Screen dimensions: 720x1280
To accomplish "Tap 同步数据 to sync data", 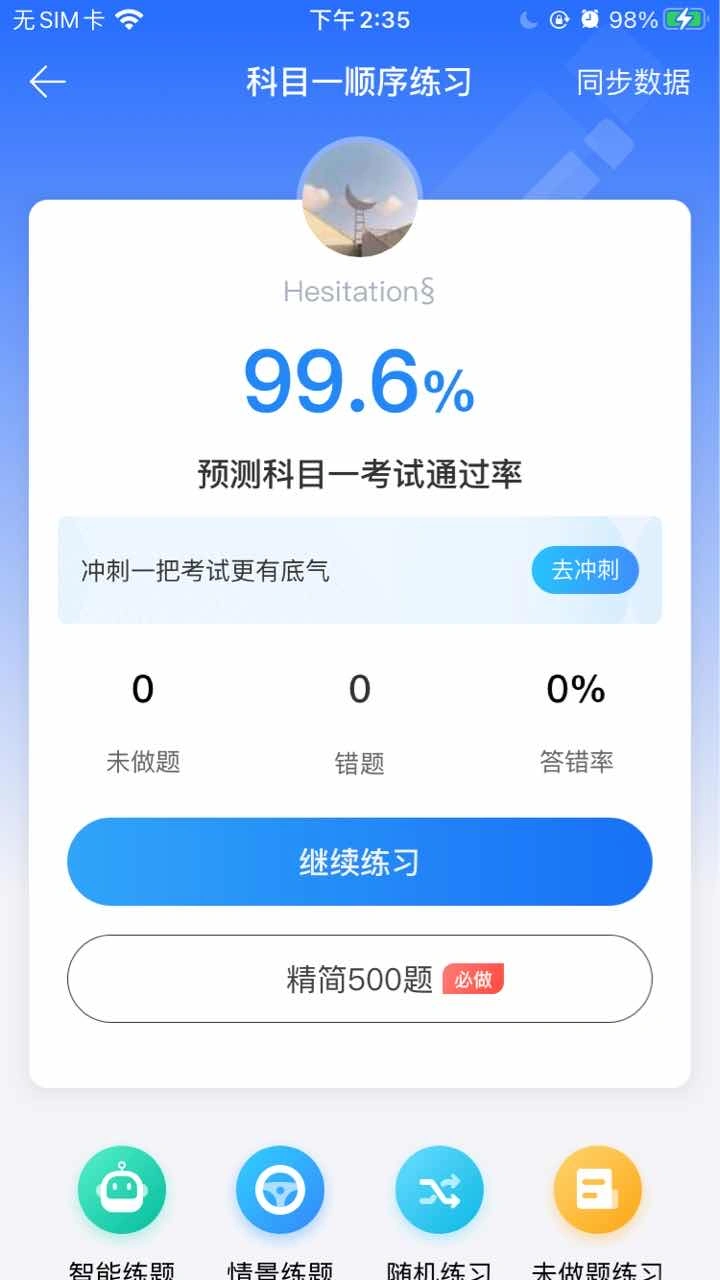I will tap(633, 82).
